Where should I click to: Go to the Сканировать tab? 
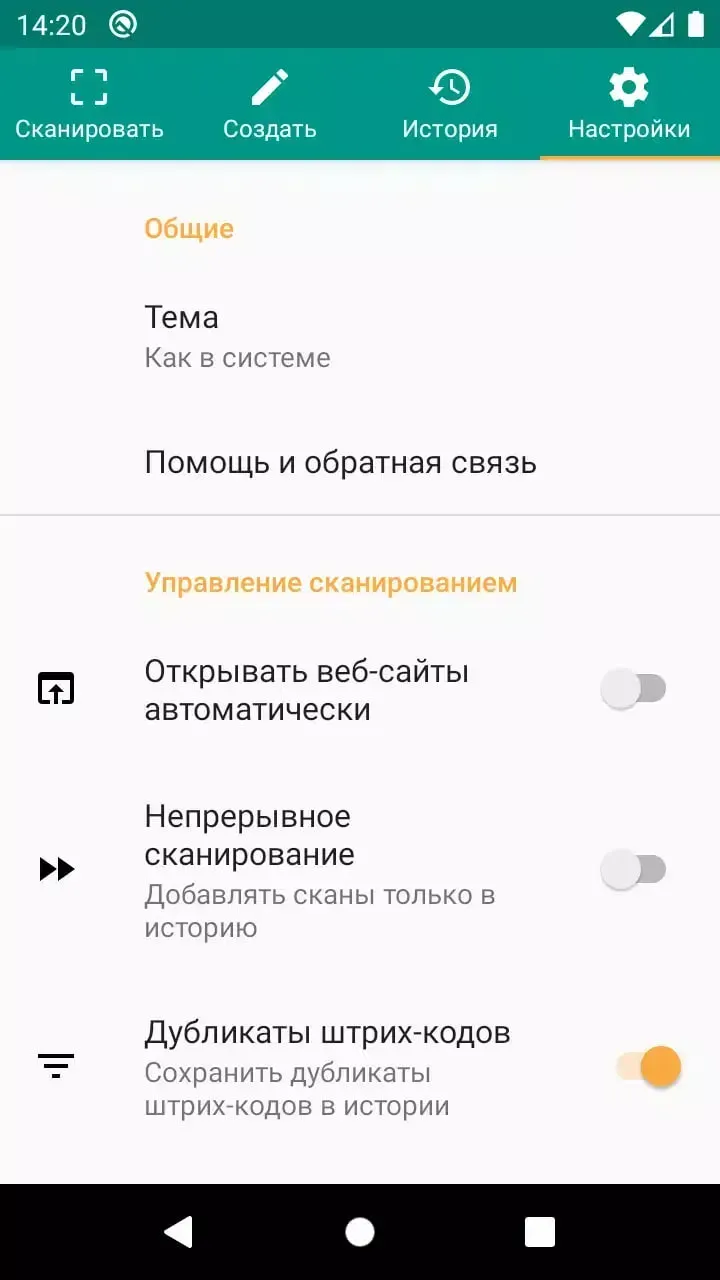(x=89, y=105)
